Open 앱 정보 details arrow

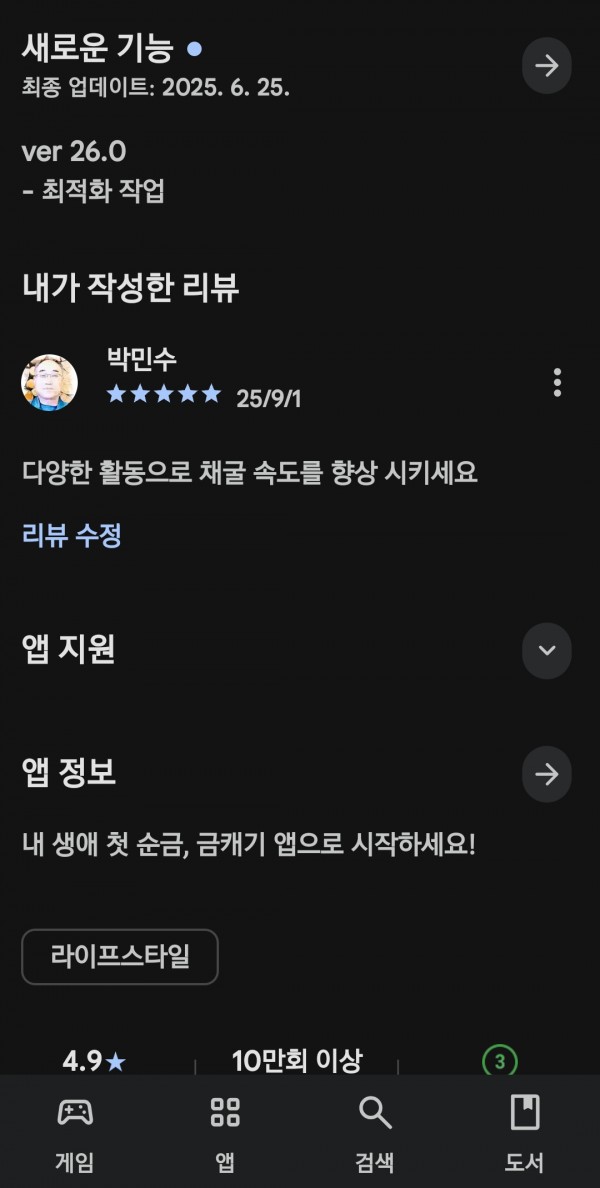pos(546,774)
